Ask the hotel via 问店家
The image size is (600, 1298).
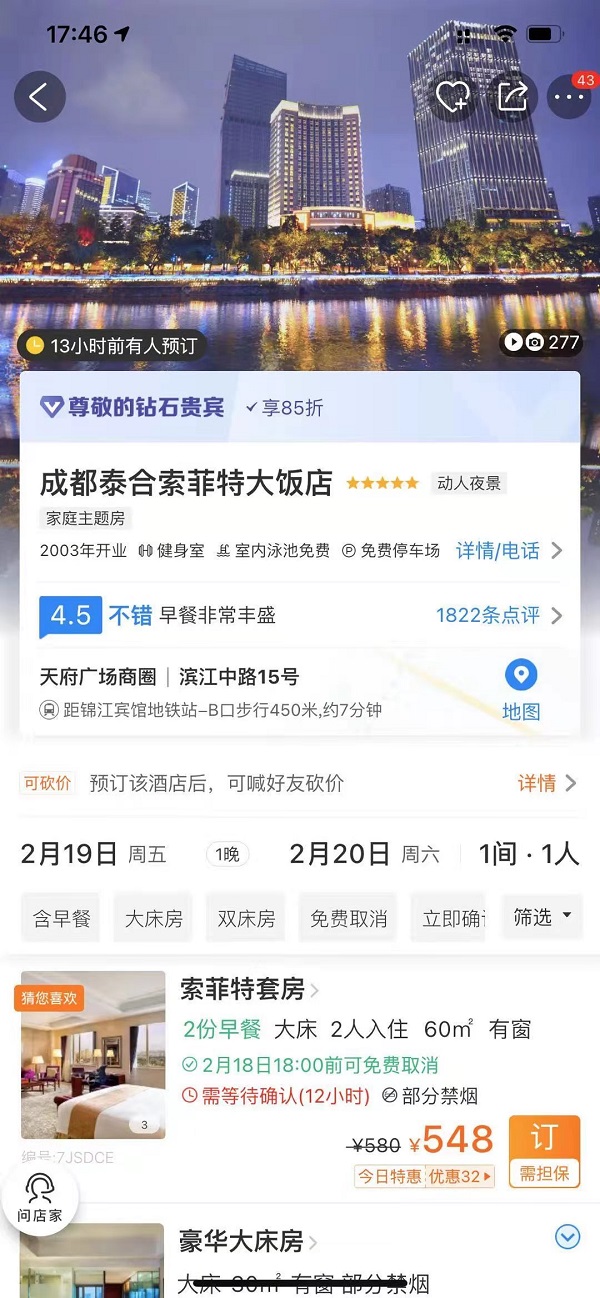pos(39,1198)
